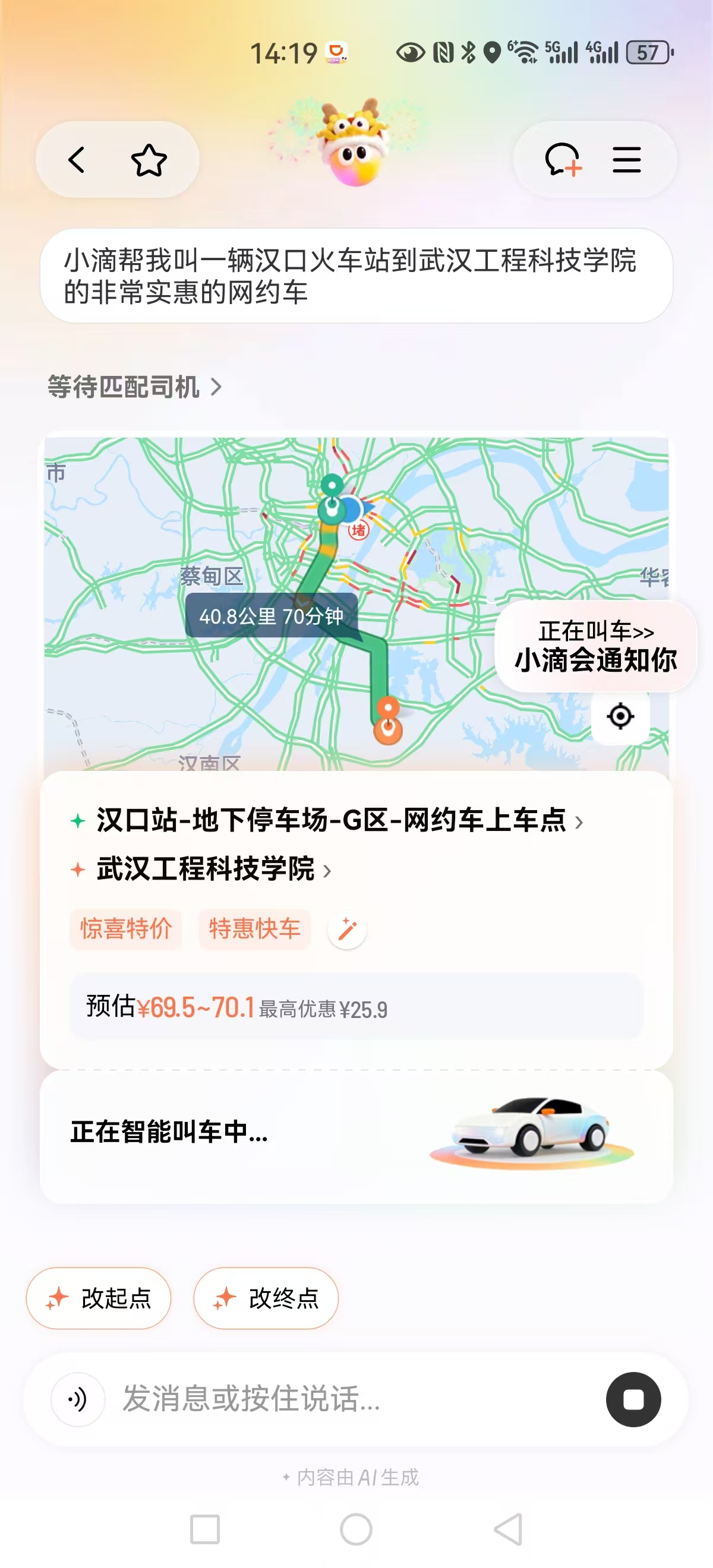Image resolution: width=713 pixels, height=1568 pixels.
Task: Tap the voice wave icon in message bar
Action: 77,1399
